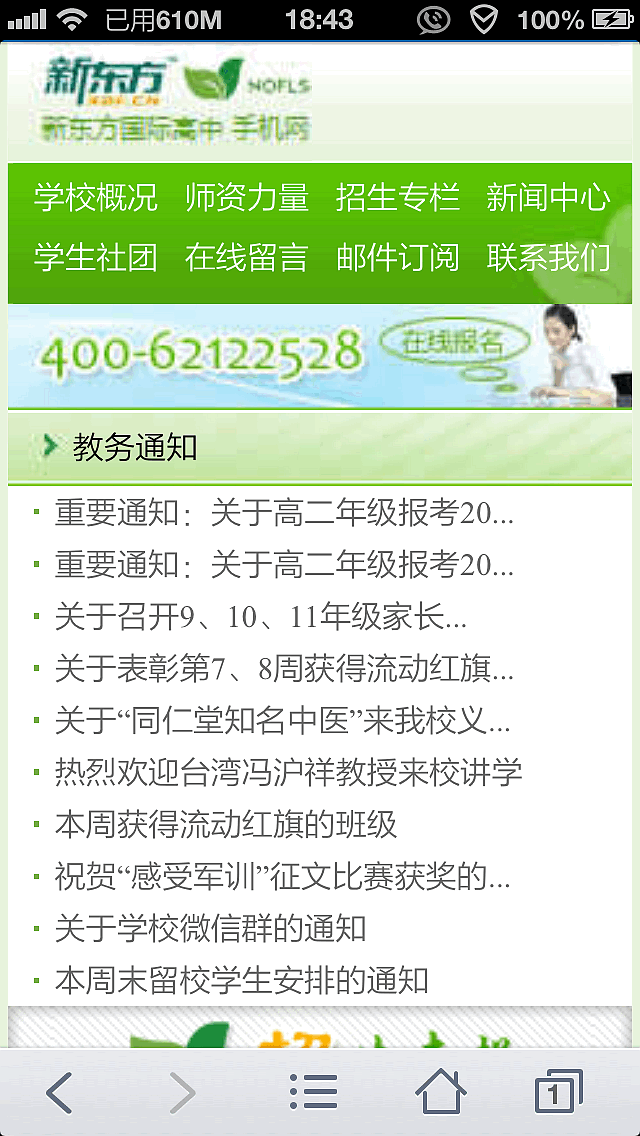
Task: Read 同仁堂知名中医来我校 notice
Action: 282,721
